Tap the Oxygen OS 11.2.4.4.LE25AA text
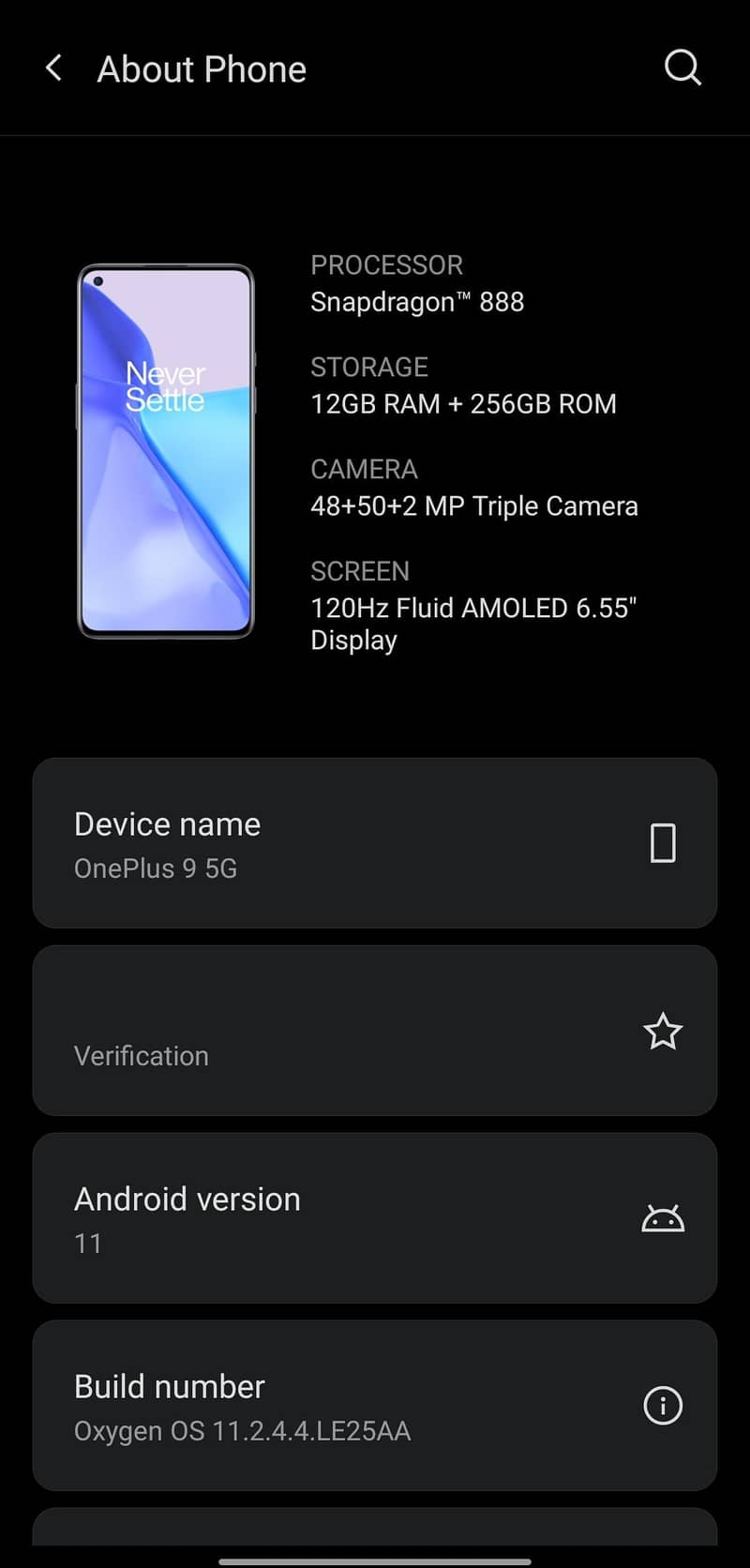The width and height of the screenshot is (750, 1568). click(x=242, y=1431)
